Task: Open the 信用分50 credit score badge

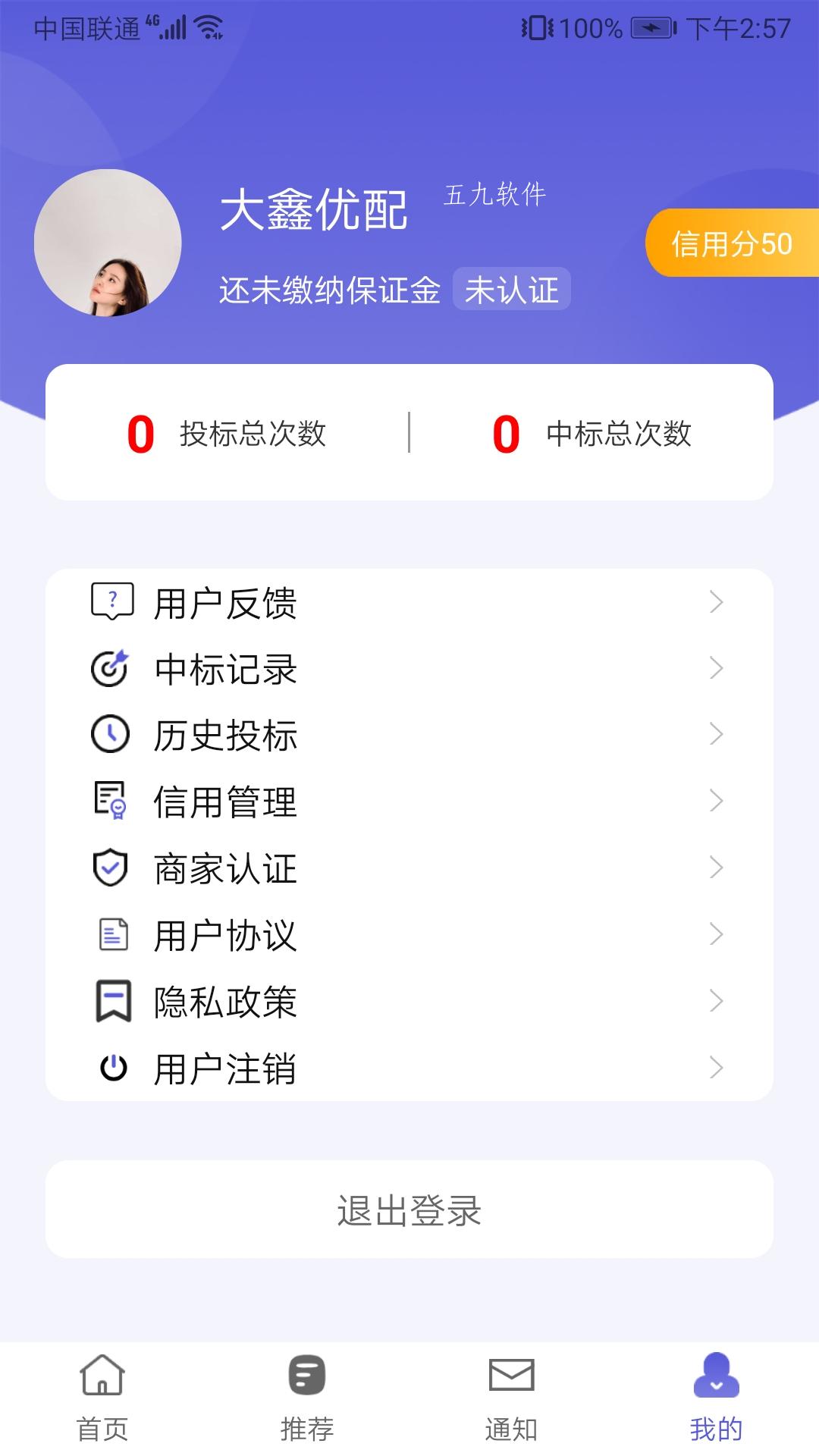Action: tap(731, 243)
